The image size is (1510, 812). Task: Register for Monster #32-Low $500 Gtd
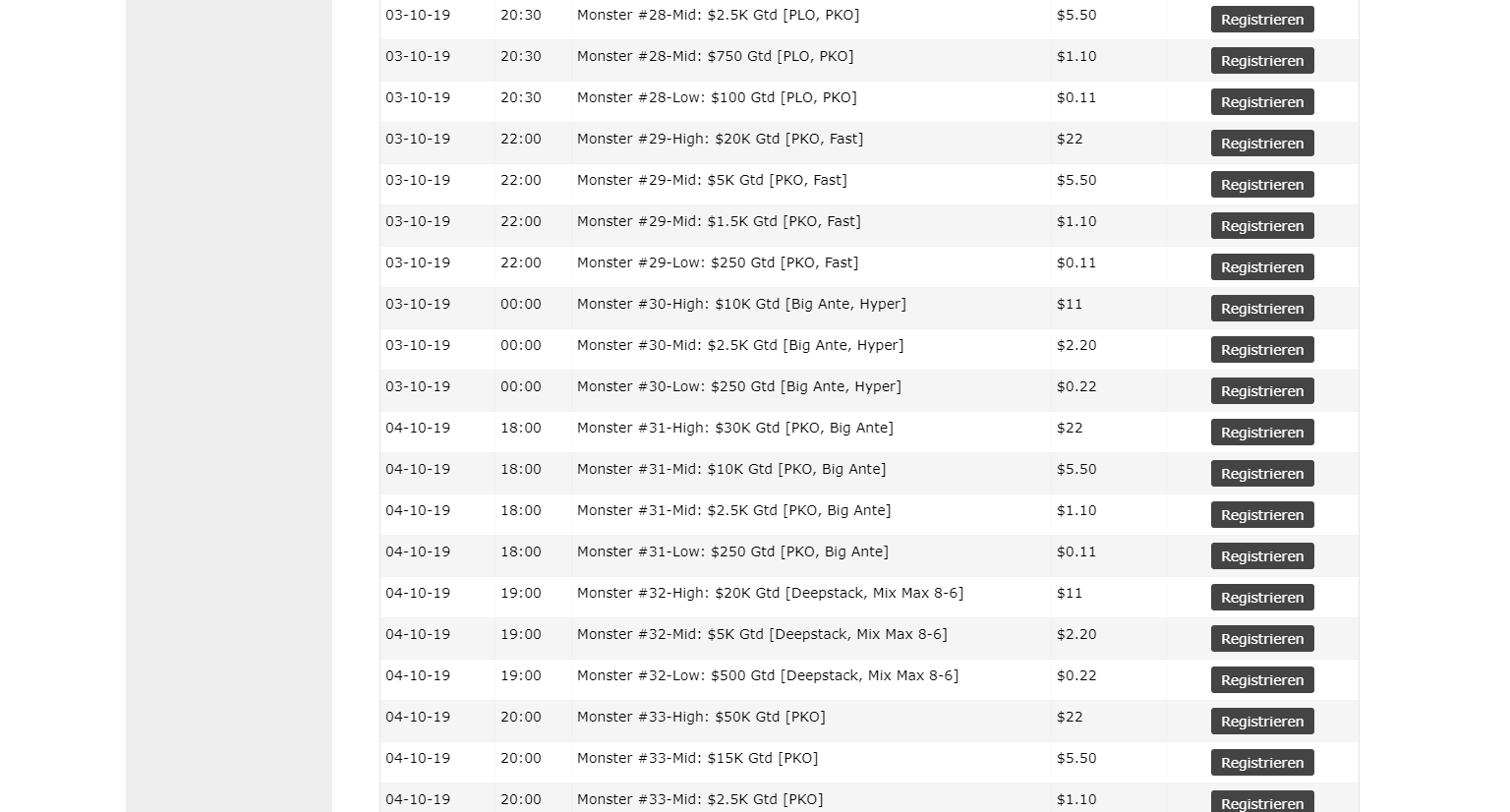[1261, 680]
